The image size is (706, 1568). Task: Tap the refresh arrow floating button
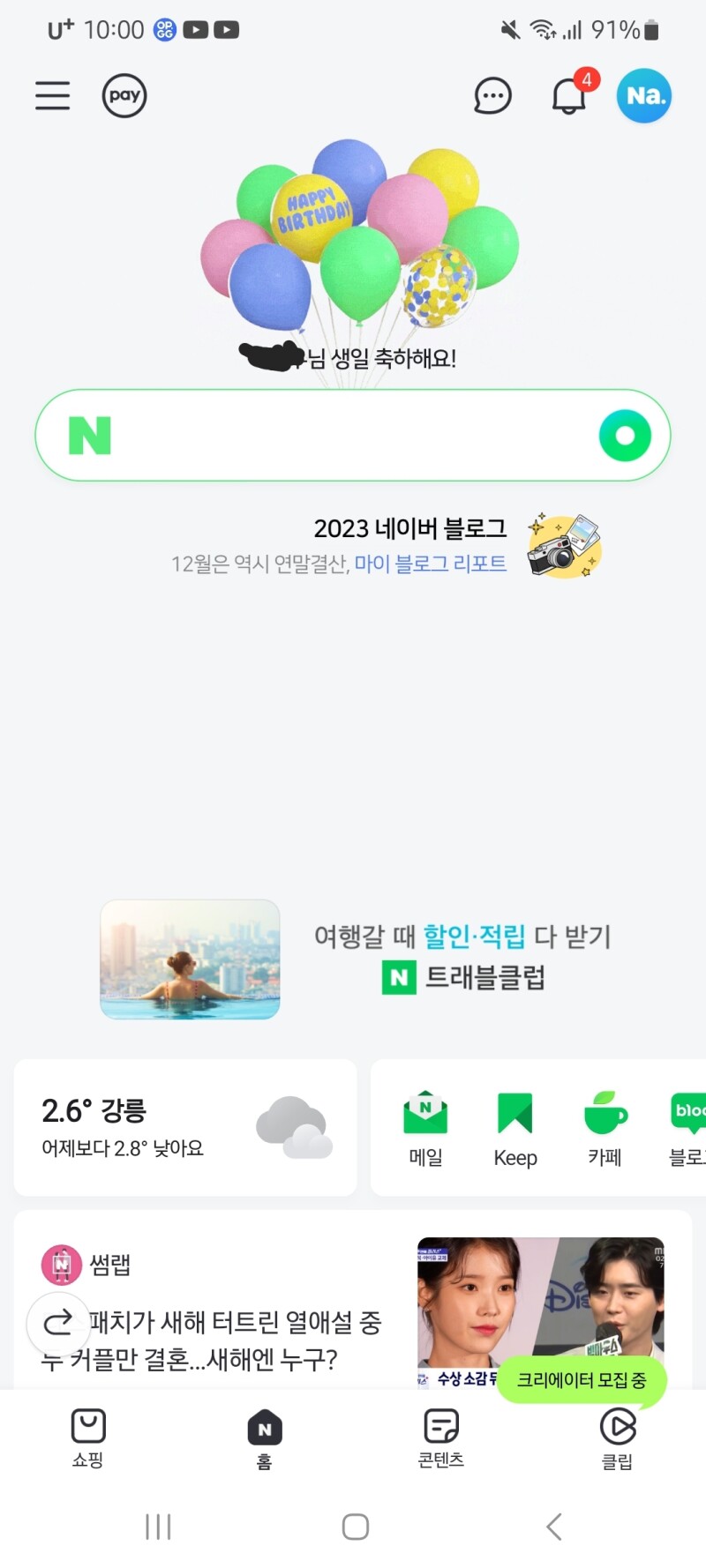[x=58, y=1323]
